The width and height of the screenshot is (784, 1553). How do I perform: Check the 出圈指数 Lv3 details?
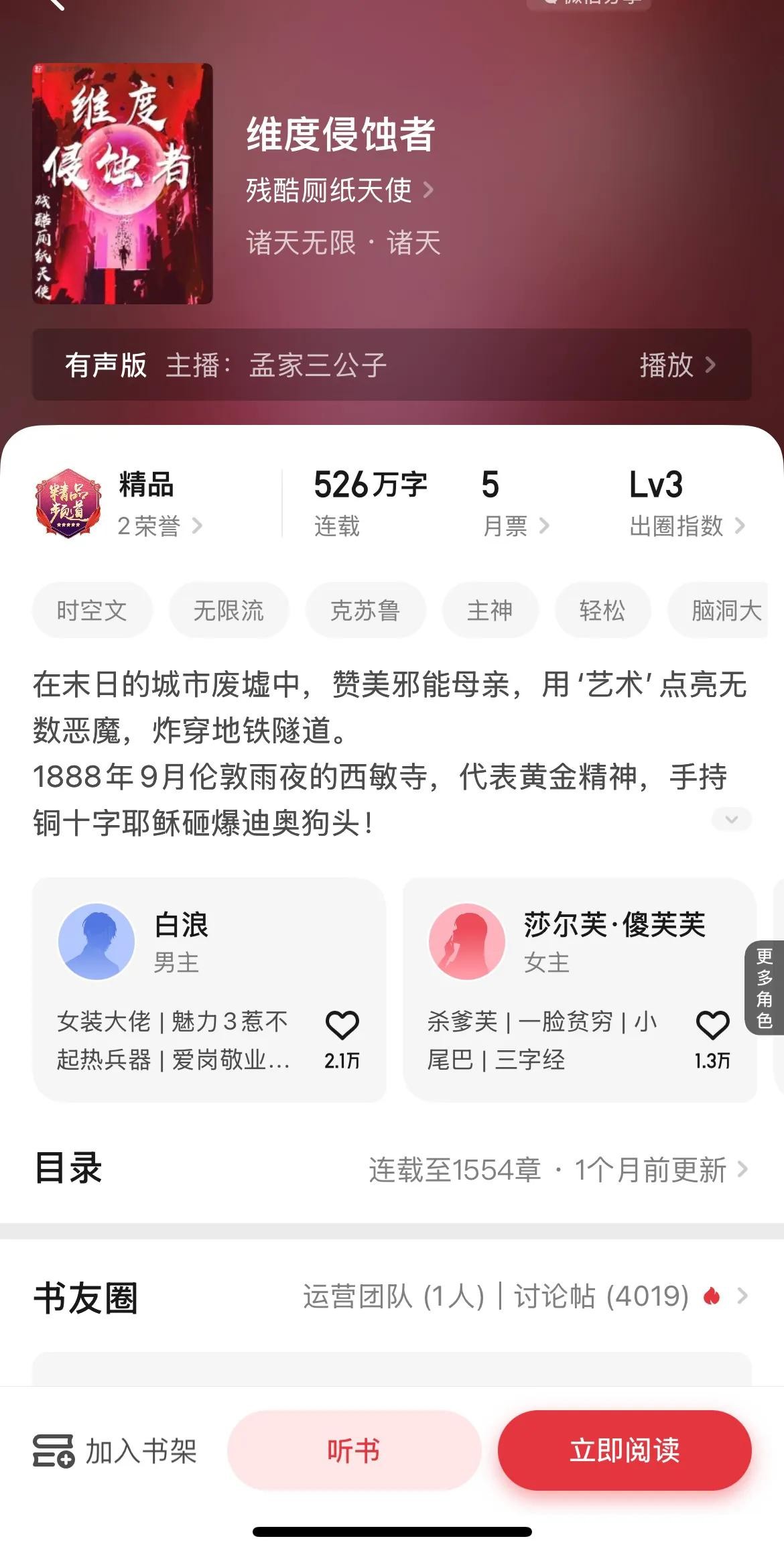[686, 526]
